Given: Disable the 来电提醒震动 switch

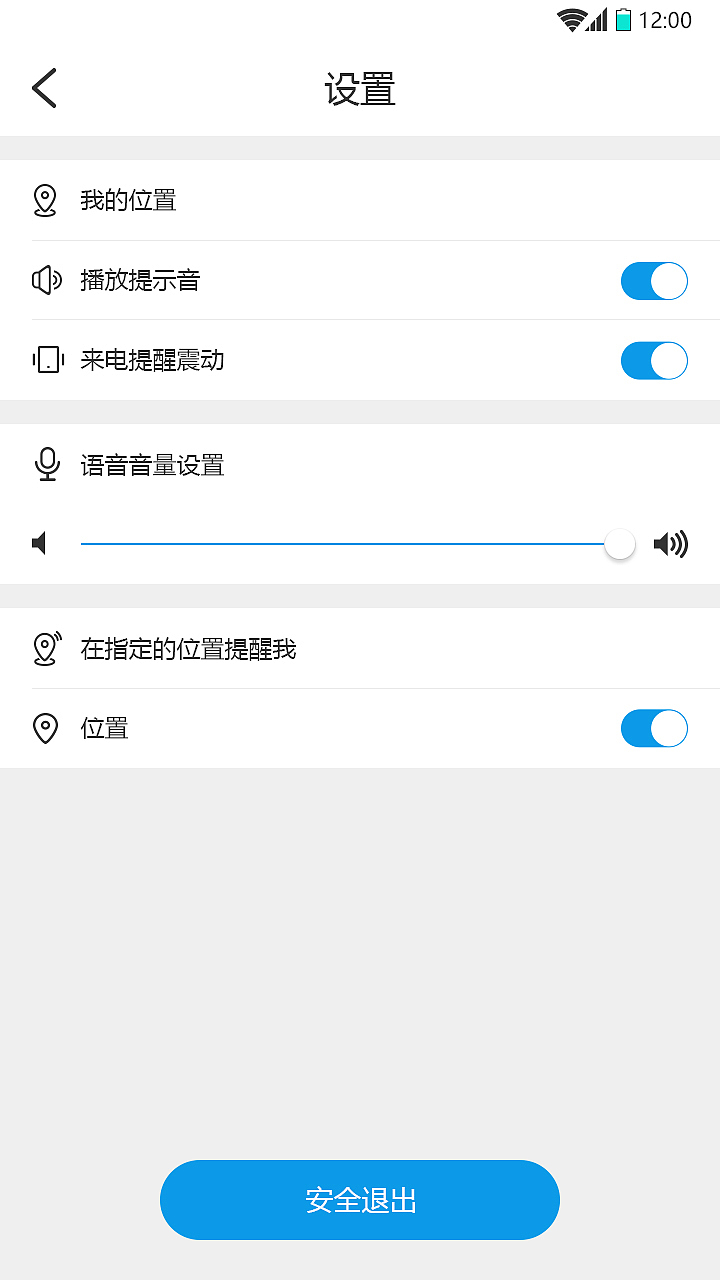Looking at the screenshot, I should coord(654,361).
